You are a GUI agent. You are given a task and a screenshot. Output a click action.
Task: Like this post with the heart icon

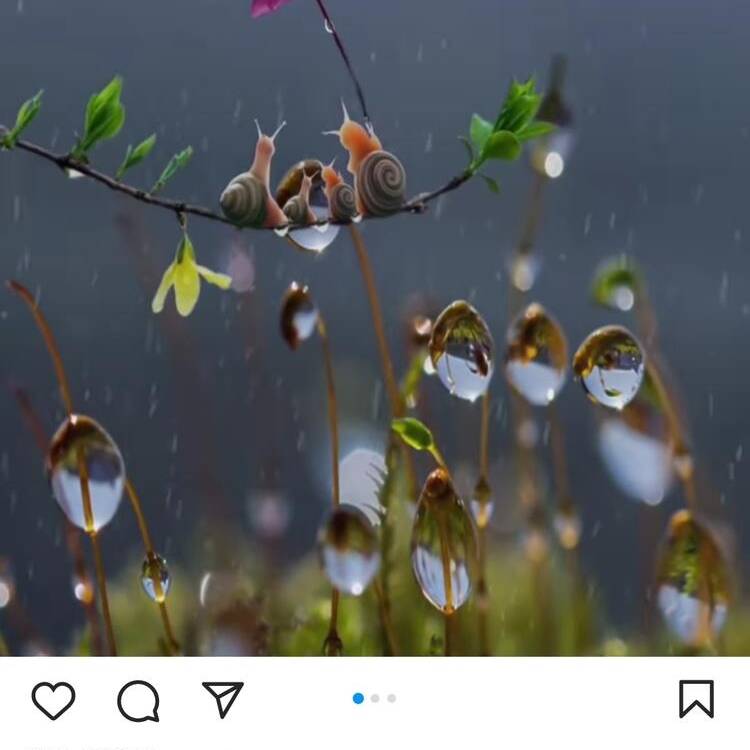[53, 700]
